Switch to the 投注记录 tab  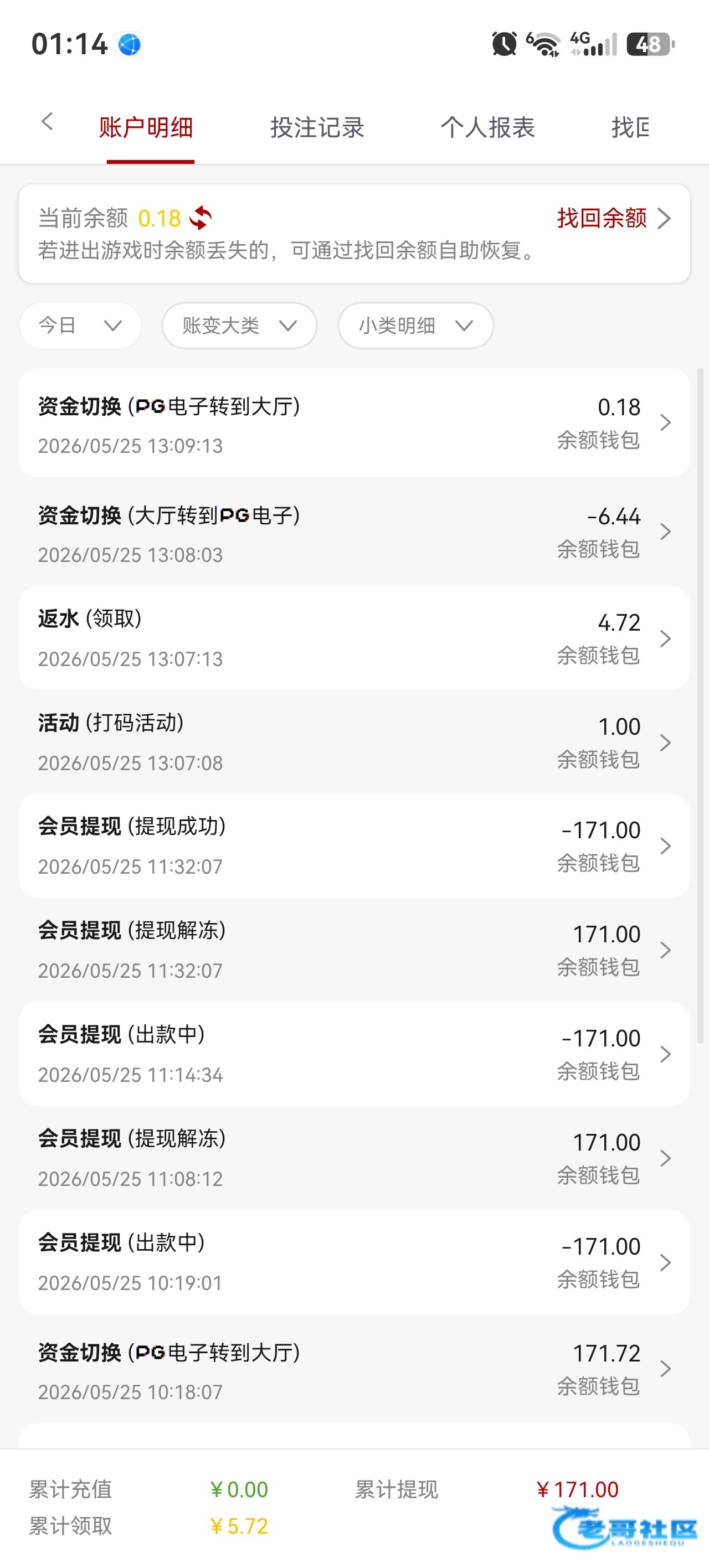point(317,128)
